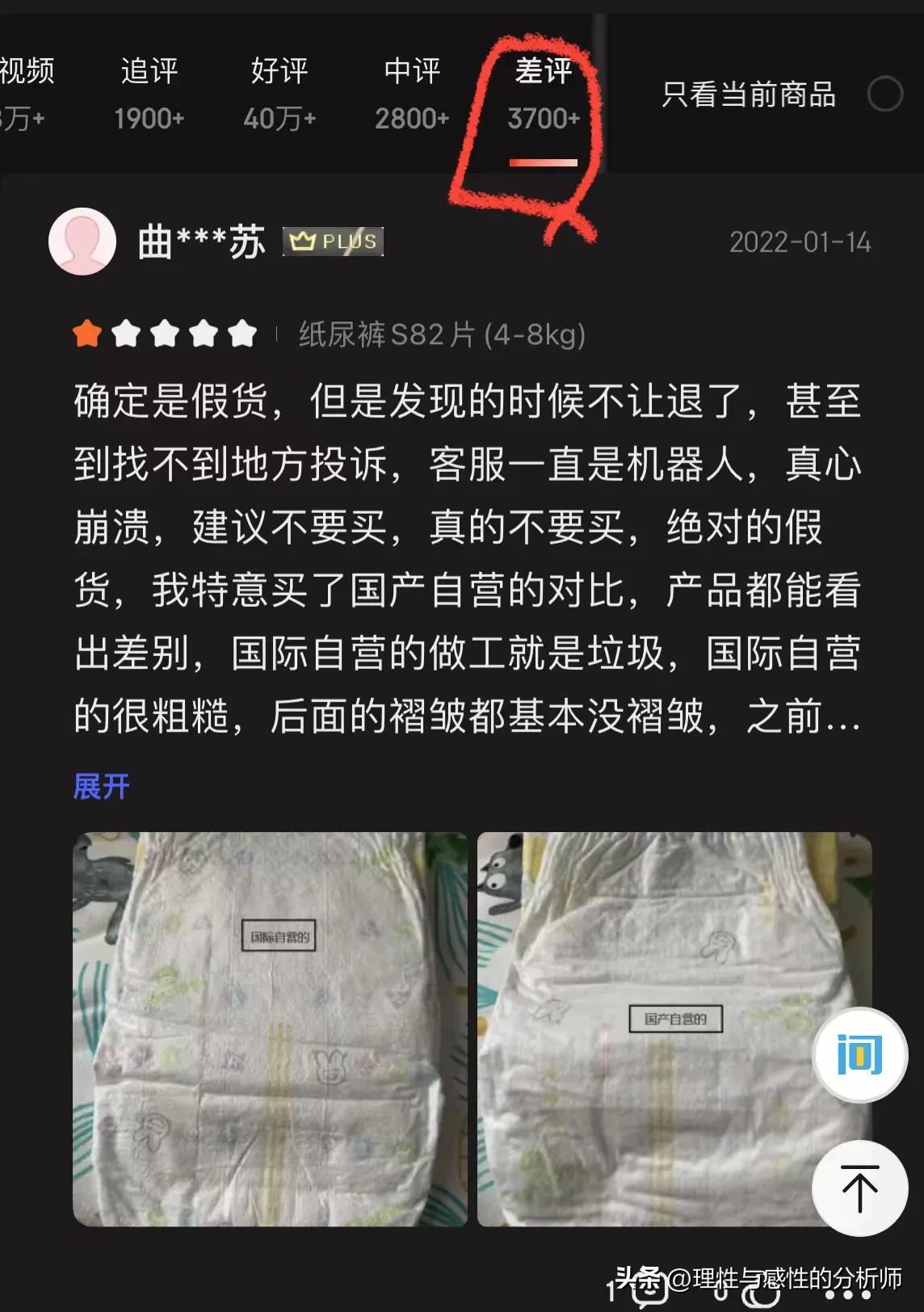This screenshot has width=924, height=1312.
Task: Switch to the 好评 40万+ tab
Action: 280,93
